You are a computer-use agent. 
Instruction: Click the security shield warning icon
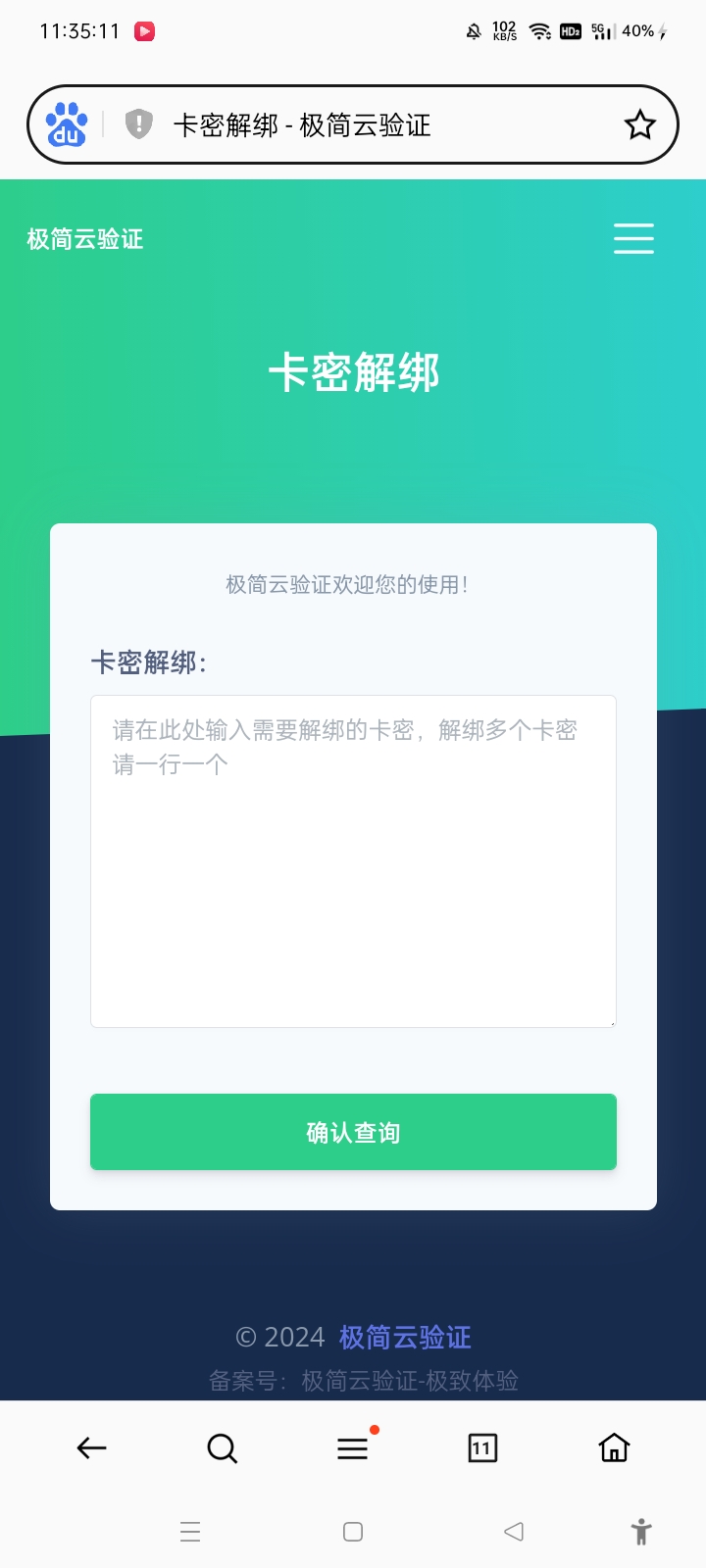pyautogui.click(x=138, y=123)
